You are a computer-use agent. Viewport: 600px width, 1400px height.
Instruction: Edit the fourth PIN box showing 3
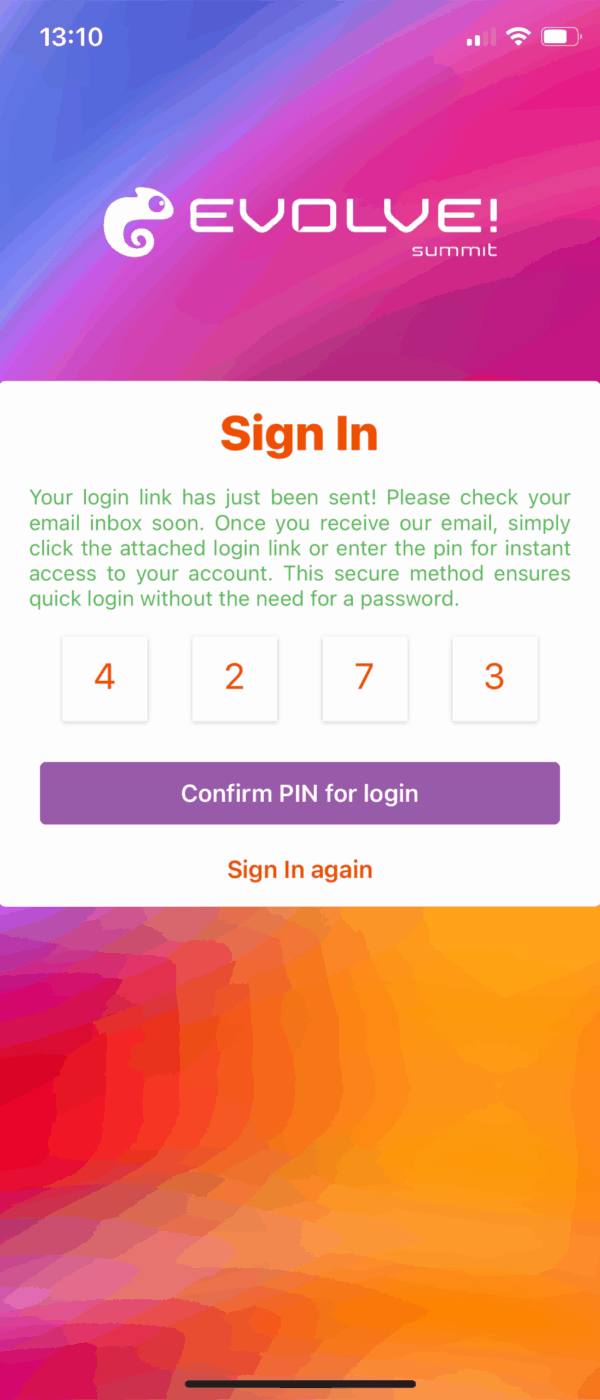point(495,678)
